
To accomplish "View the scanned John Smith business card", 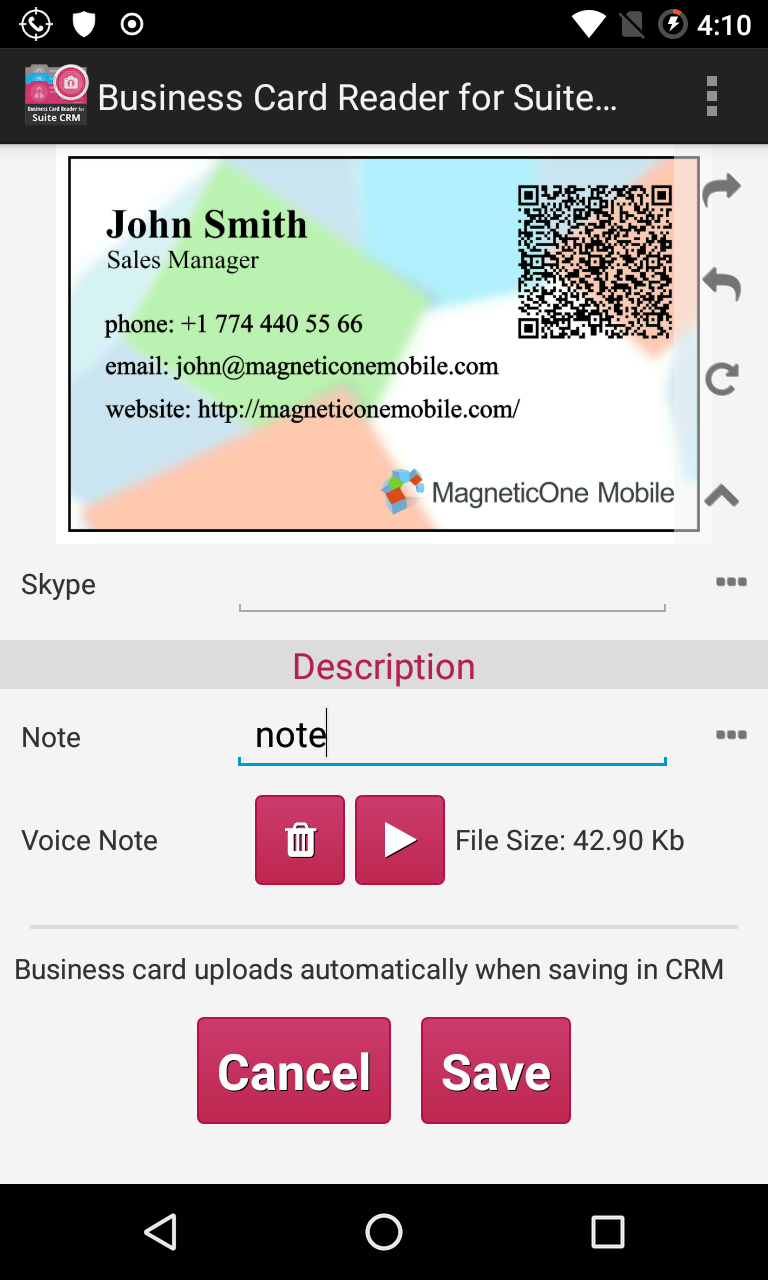I will click(x=384, y=344).
